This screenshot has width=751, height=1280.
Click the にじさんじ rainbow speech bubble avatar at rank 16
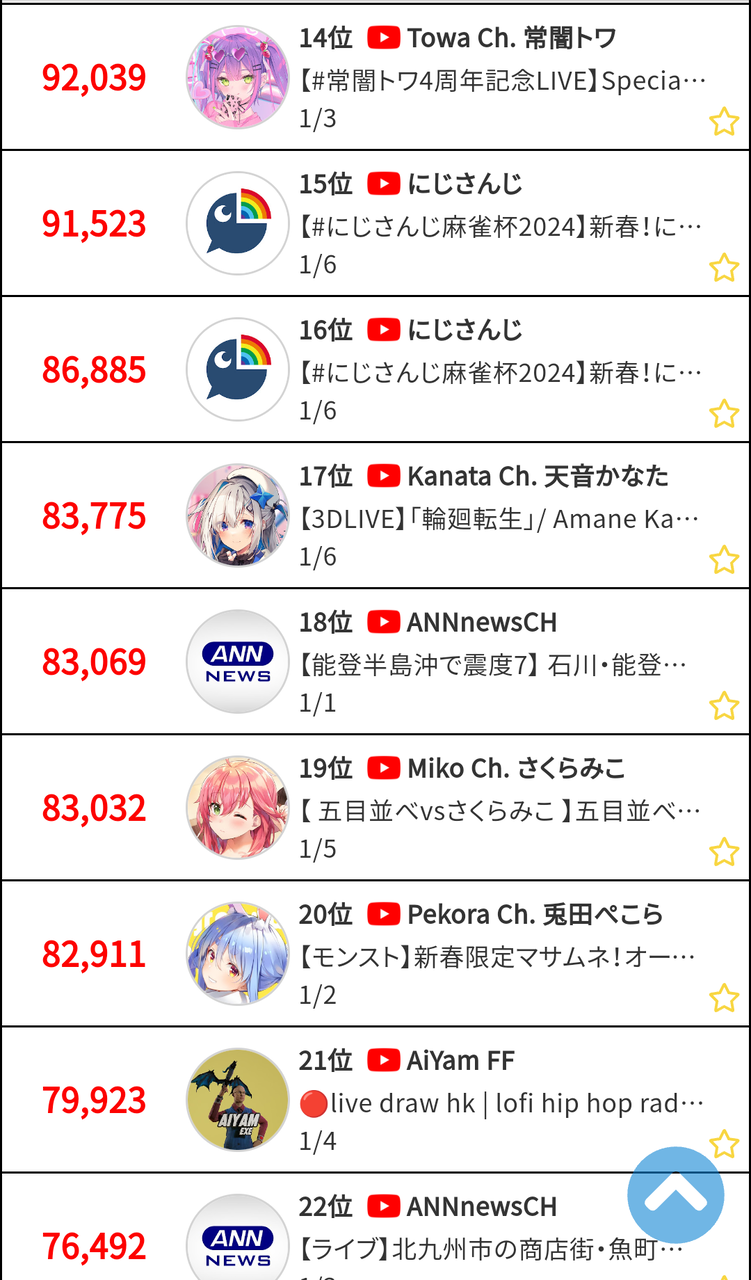point(237,368)
